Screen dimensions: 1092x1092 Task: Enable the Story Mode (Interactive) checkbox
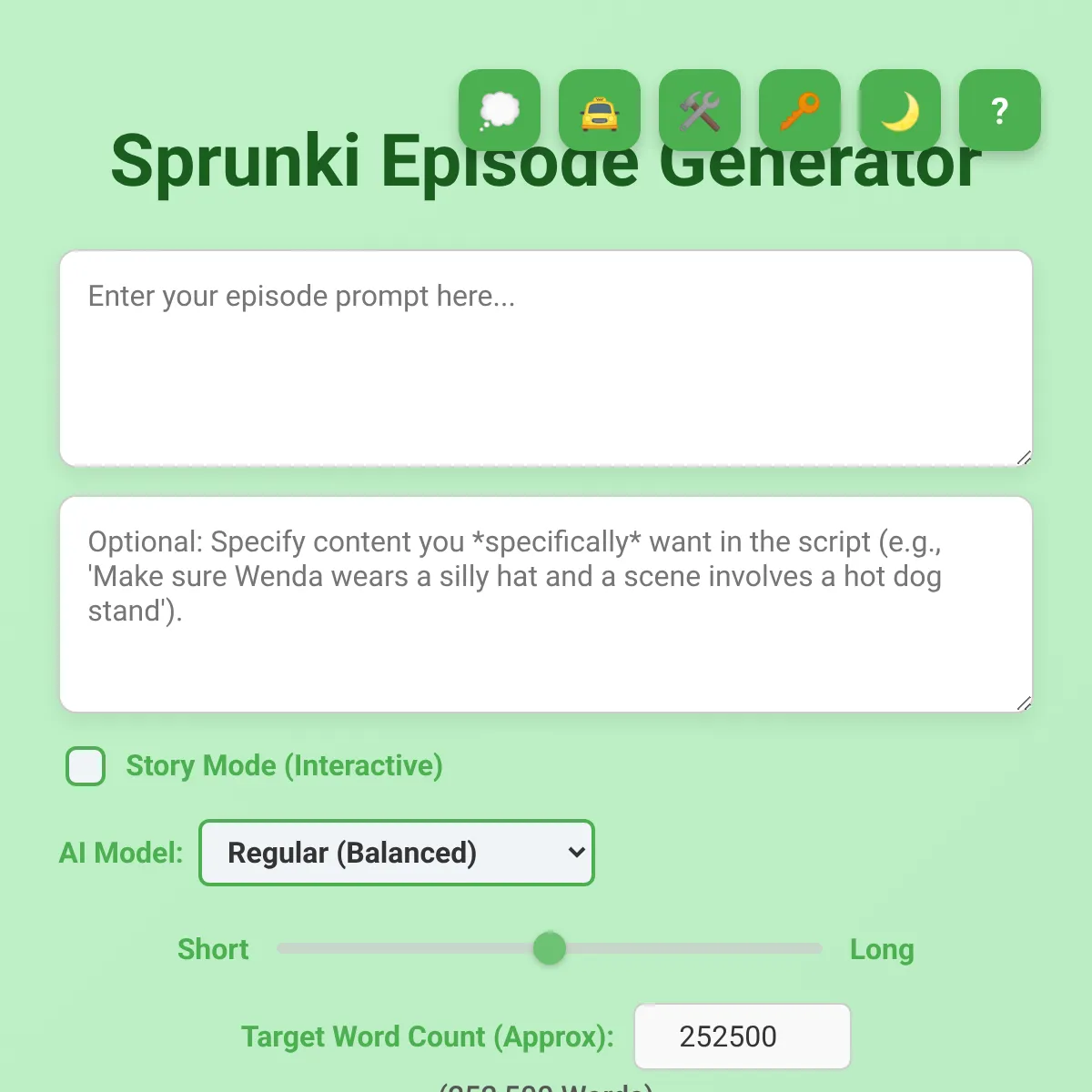click(86, 766)
